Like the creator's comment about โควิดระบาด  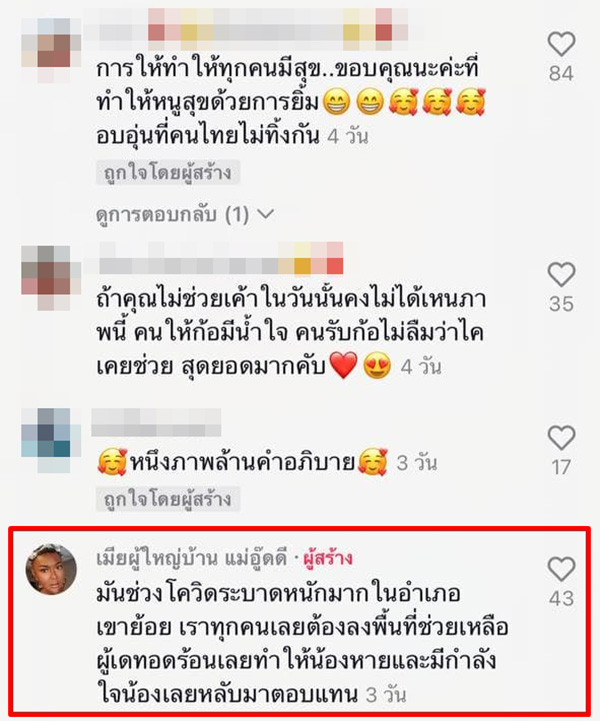pyautogui.click(x=562, y=569)
